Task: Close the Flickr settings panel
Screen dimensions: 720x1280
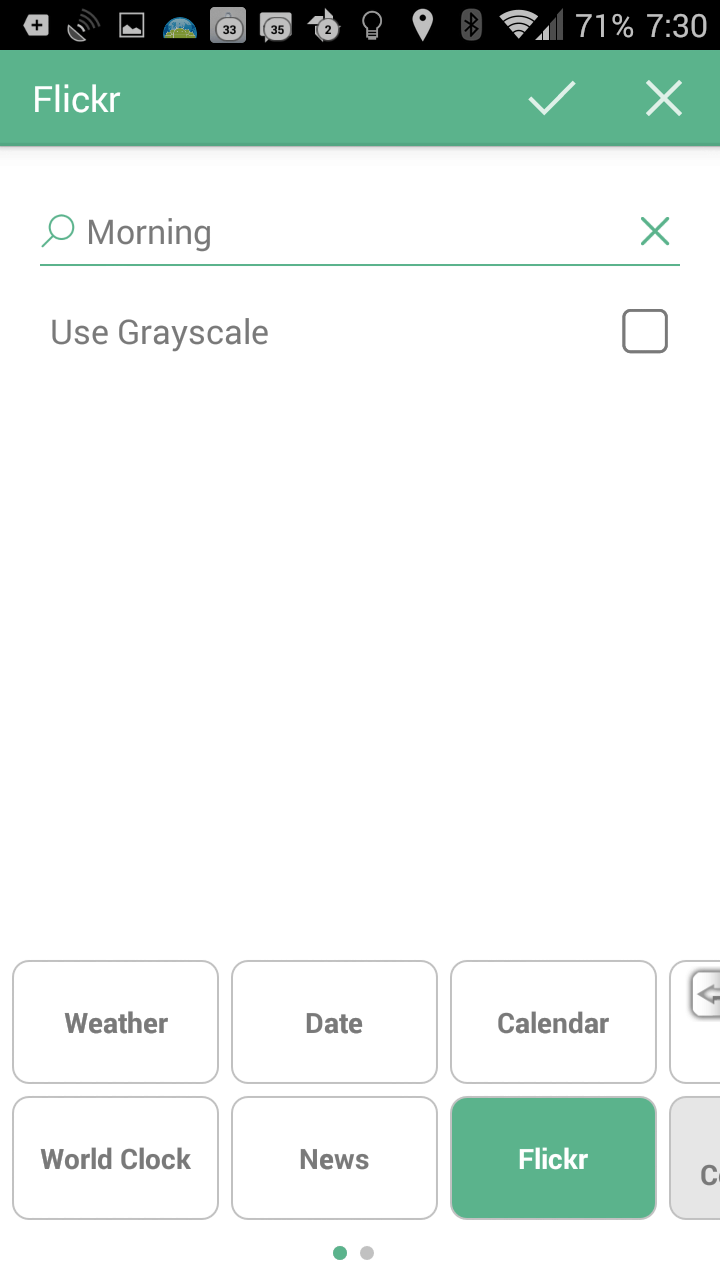Action: coord(664,98)
